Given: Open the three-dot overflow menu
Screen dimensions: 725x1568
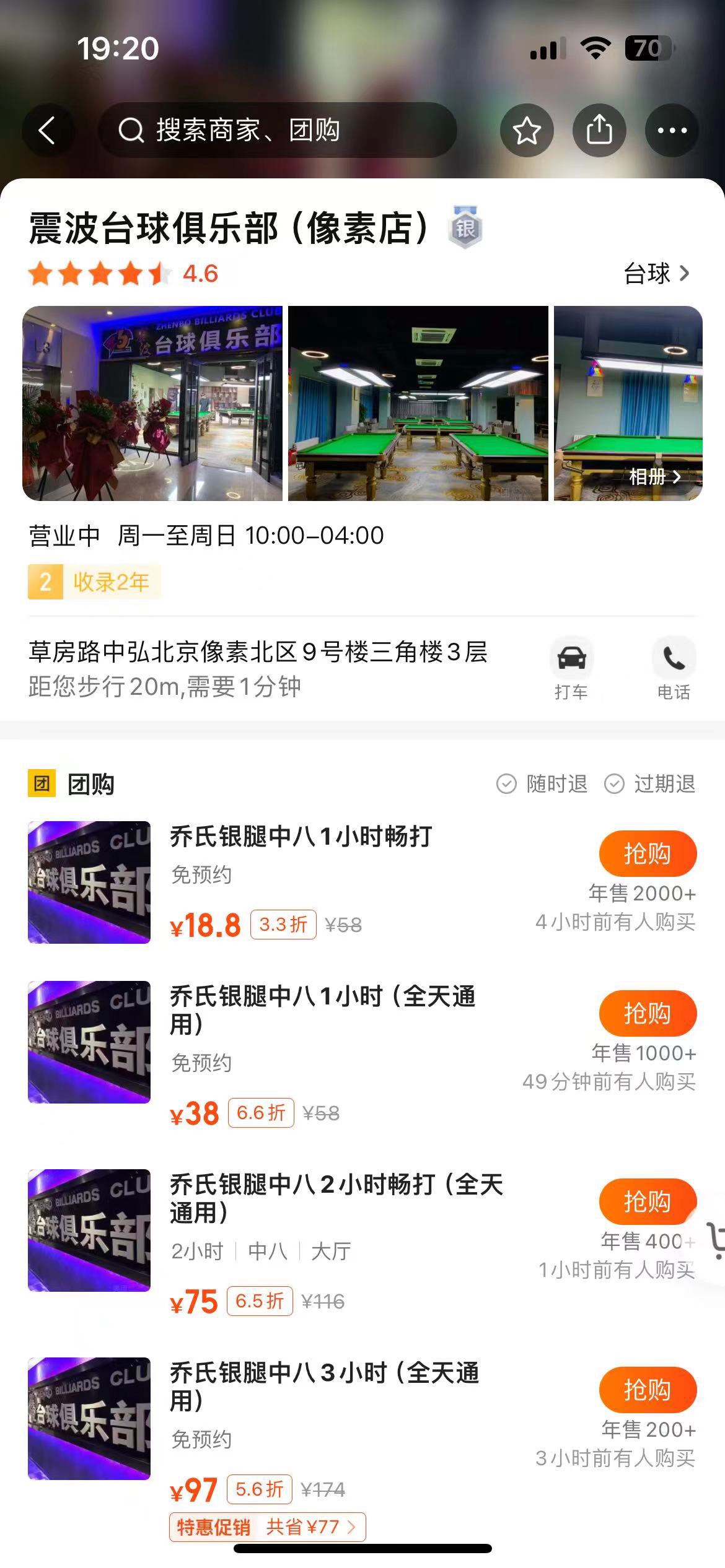Looking at the screenshot, I should [x=672, y=130].
